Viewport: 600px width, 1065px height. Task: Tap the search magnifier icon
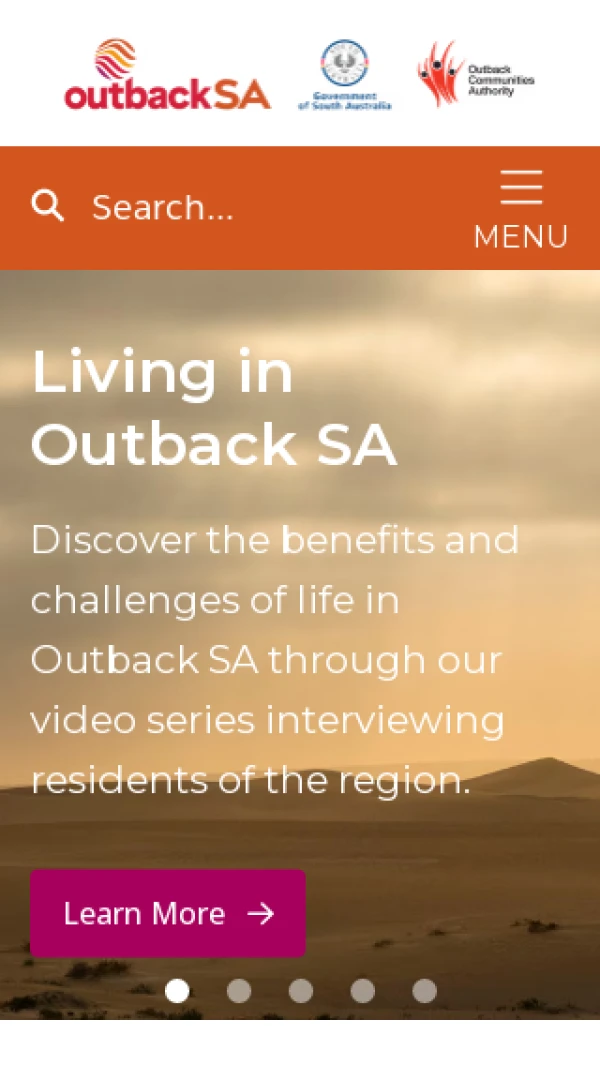tap(47, 207)
